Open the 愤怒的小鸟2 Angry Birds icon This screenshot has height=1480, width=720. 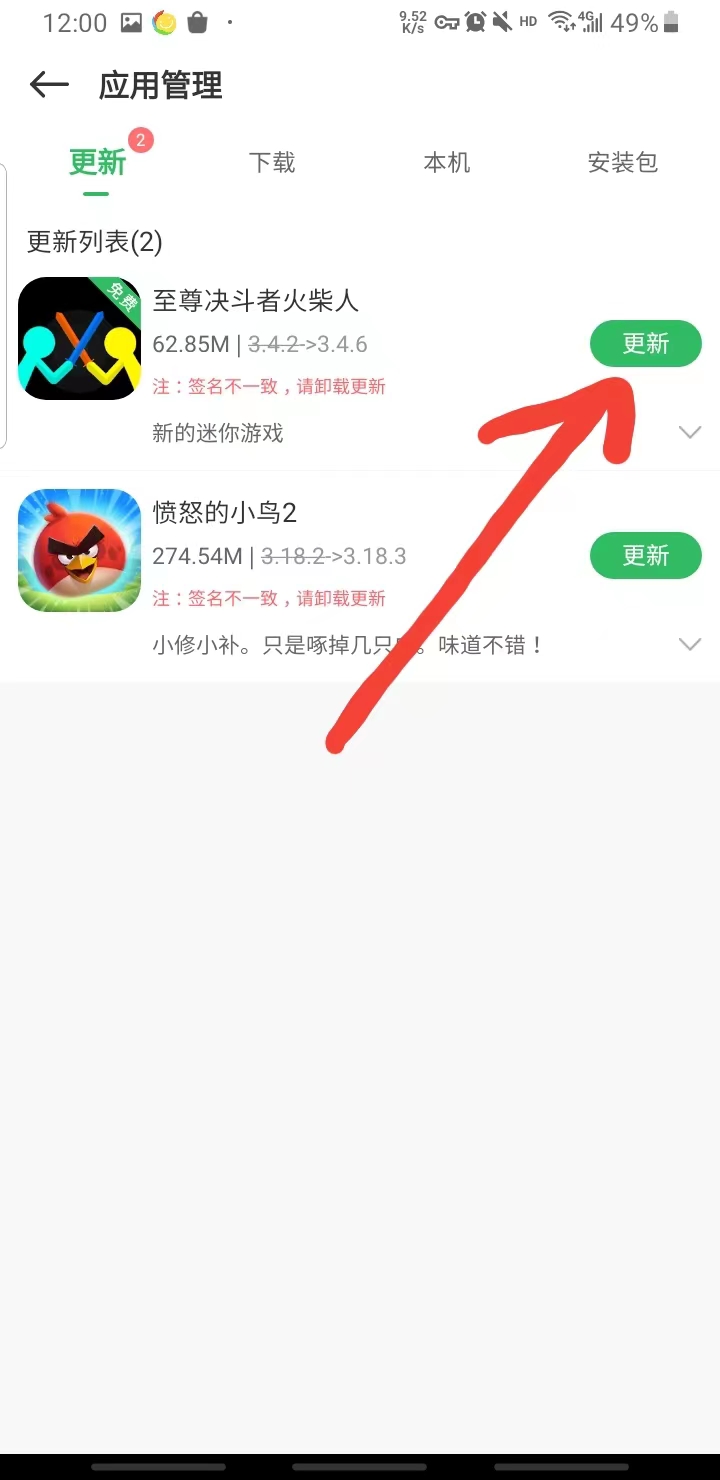click(79, 550)
